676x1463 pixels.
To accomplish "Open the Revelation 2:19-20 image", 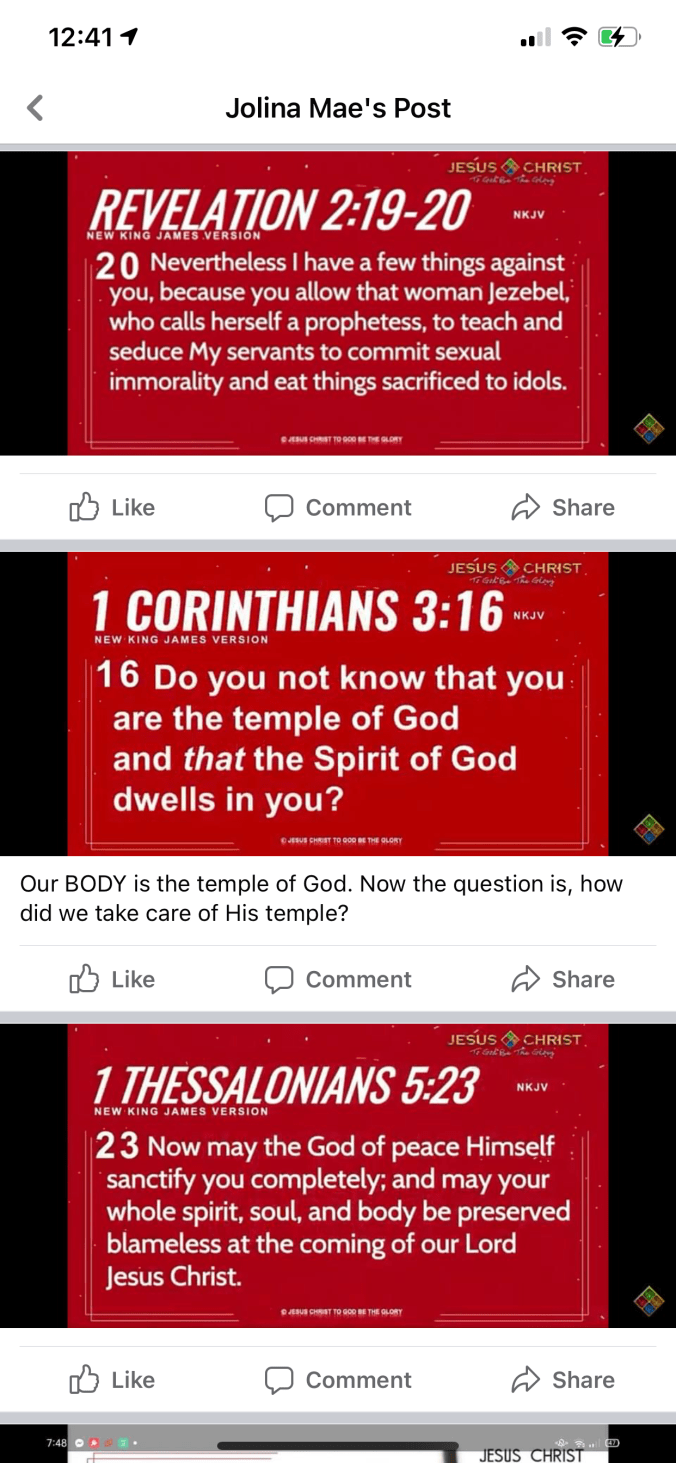I will click(x=338, y=303).
